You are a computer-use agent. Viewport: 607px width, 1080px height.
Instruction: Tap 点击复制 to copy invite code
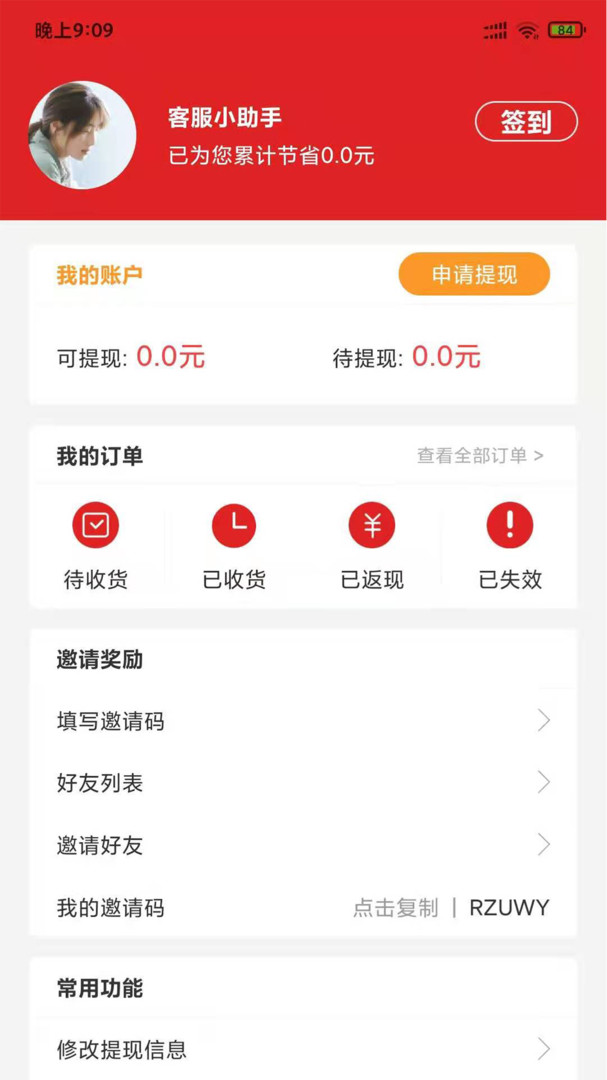396,908
